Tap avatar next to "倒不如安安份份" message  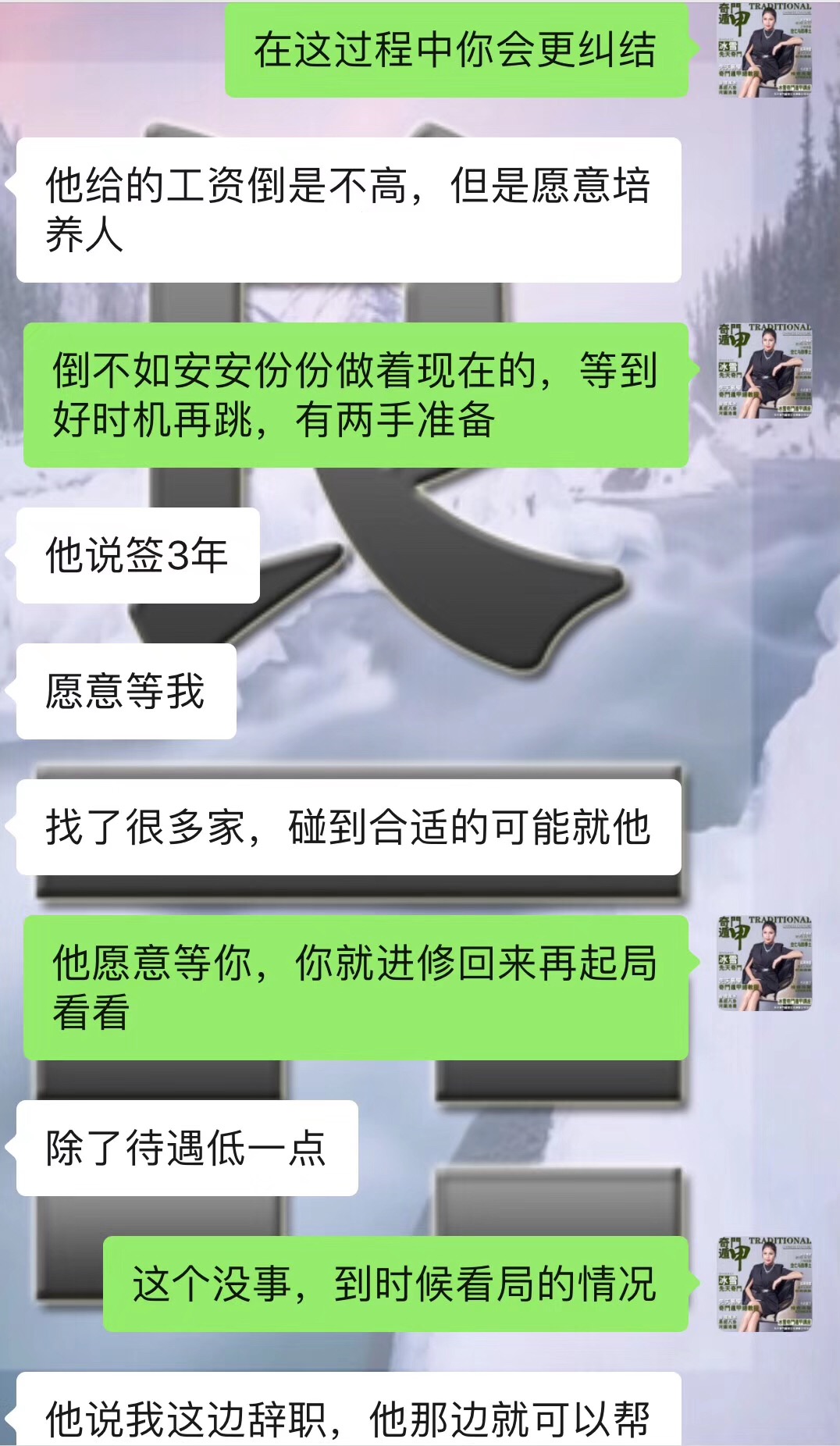point(764,371)
